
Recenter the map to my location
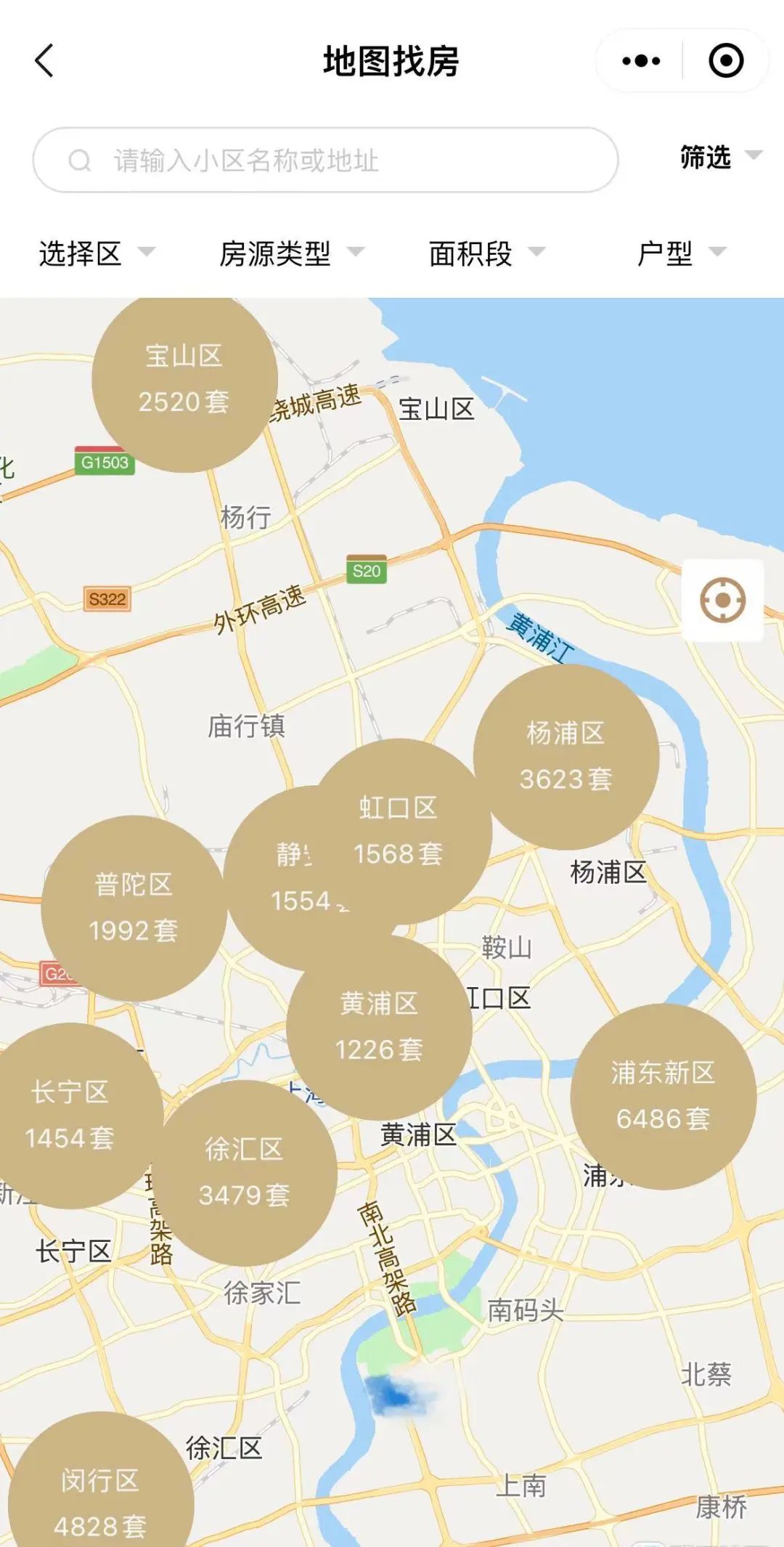(722, 601)
